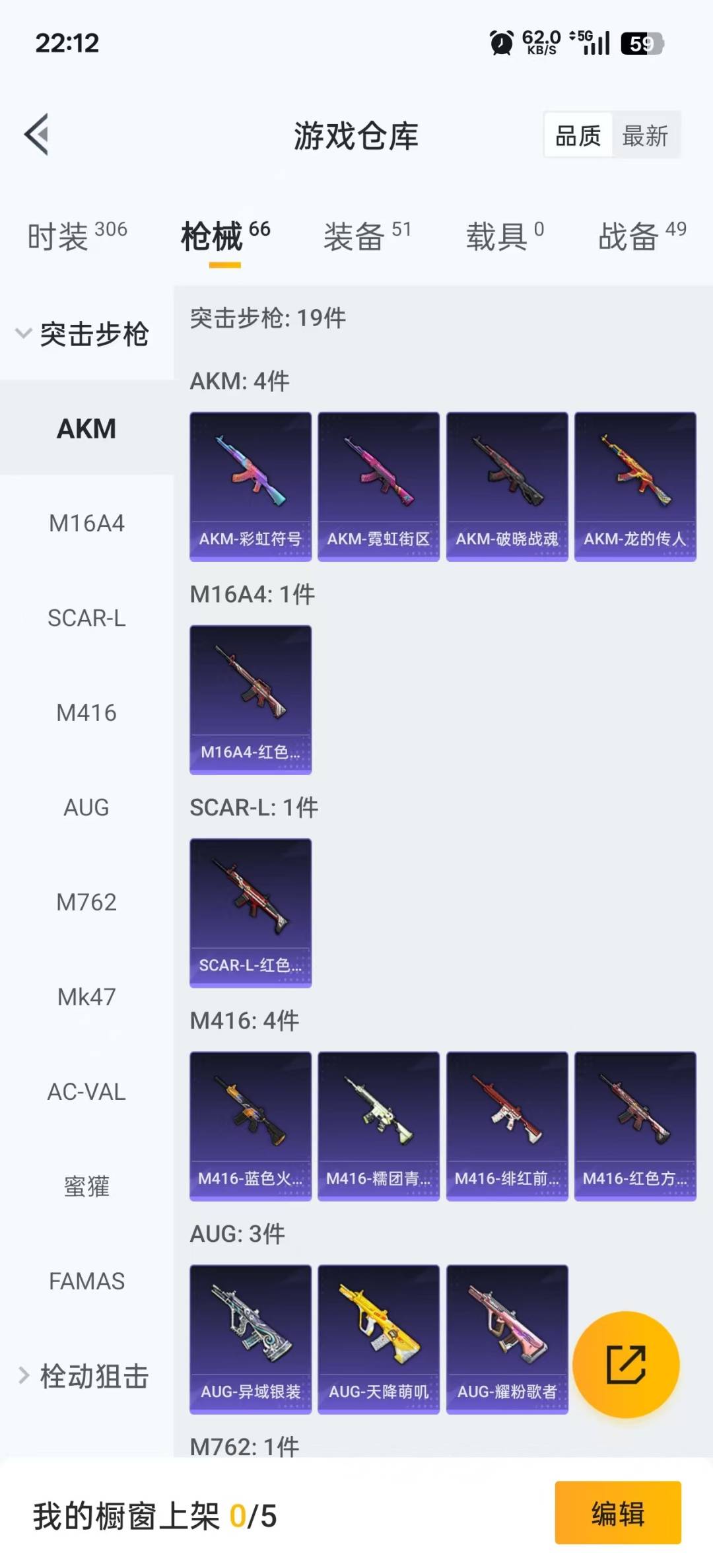Tap the 编辑 button
Screen dimensions: 713x1568
pos(617,1513)
